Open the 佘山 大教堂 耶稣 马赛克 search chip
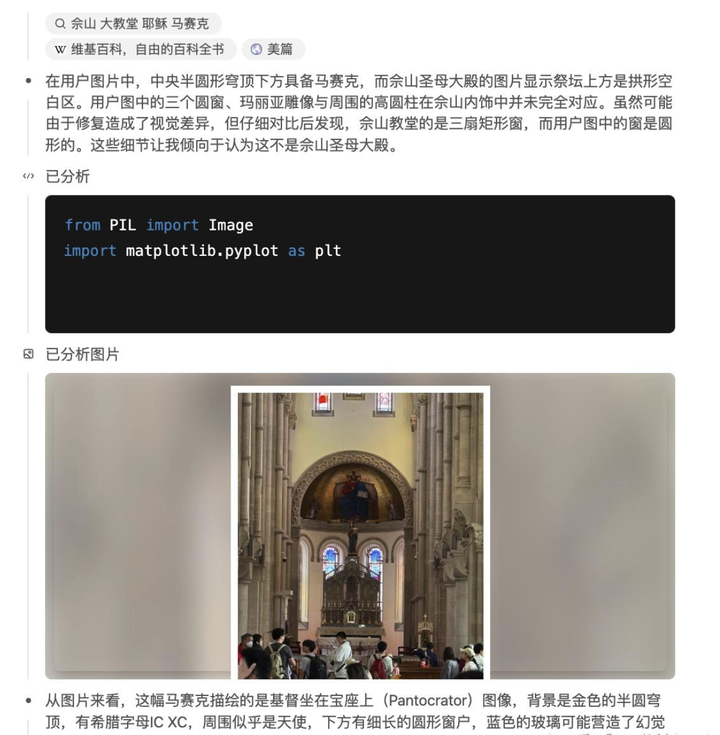 [x=133, y=23]
